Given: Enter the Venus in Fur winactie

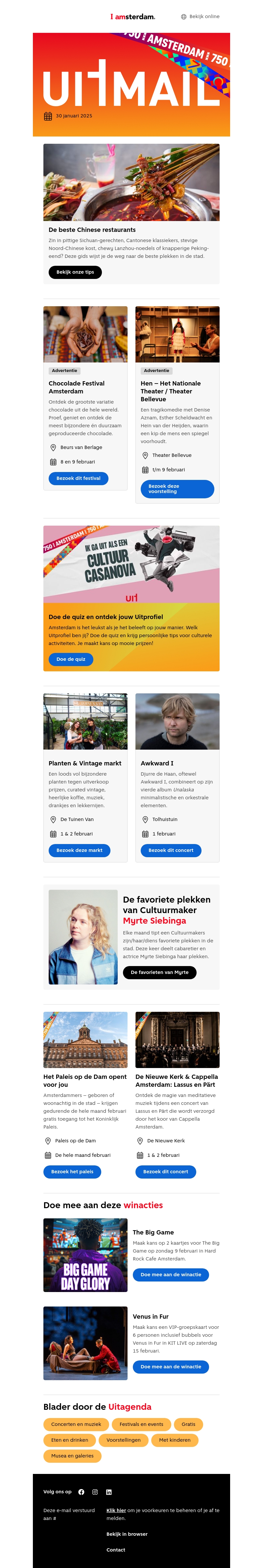Looking at the screenshot, I should [x=171, y=1366].
